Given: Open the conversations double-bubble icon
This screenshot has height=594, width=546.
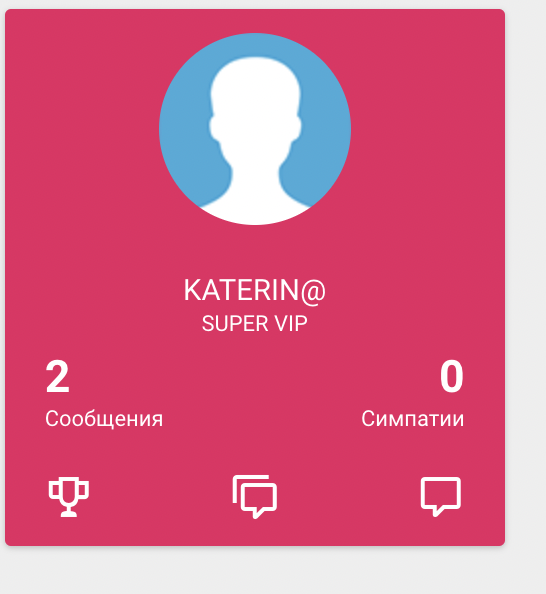Looking at the screenshot, I should [x=255, y=497].
